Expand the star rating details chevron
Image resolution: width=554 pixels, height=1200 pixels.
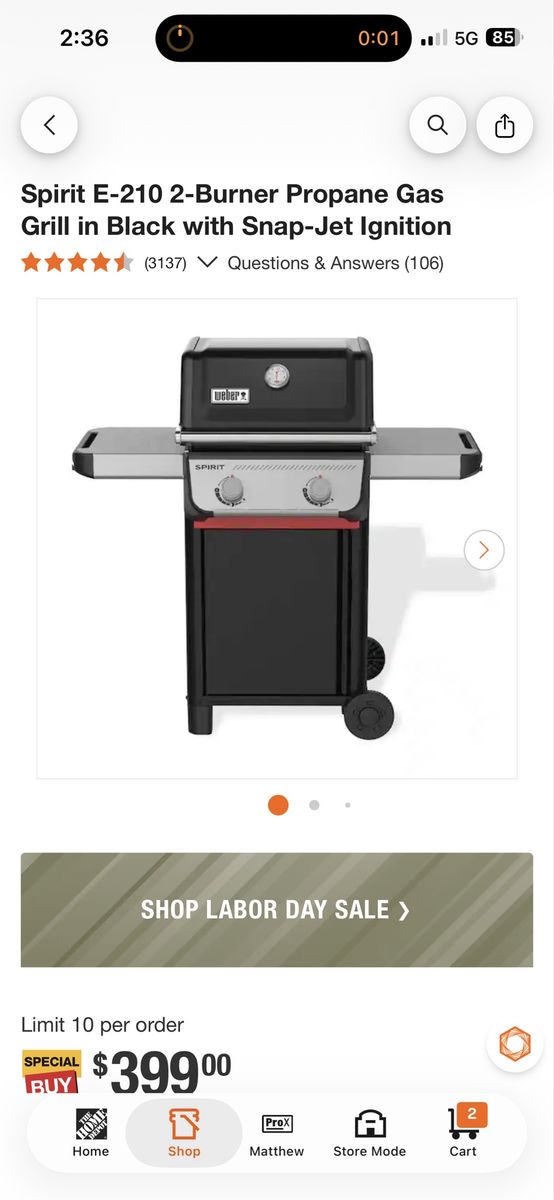pos(207,263)
